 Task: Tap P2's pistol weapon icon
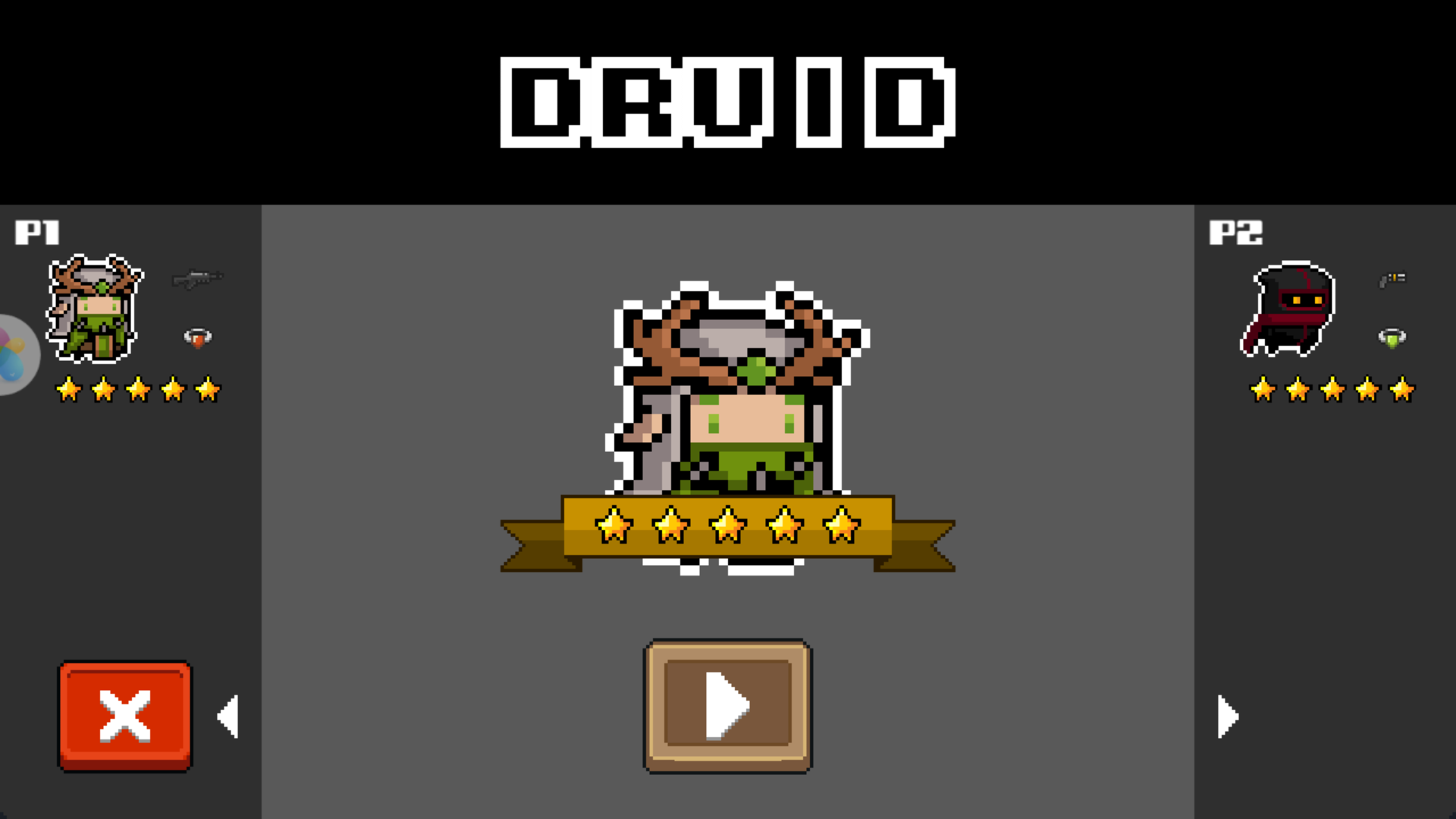click(1392, 279)
